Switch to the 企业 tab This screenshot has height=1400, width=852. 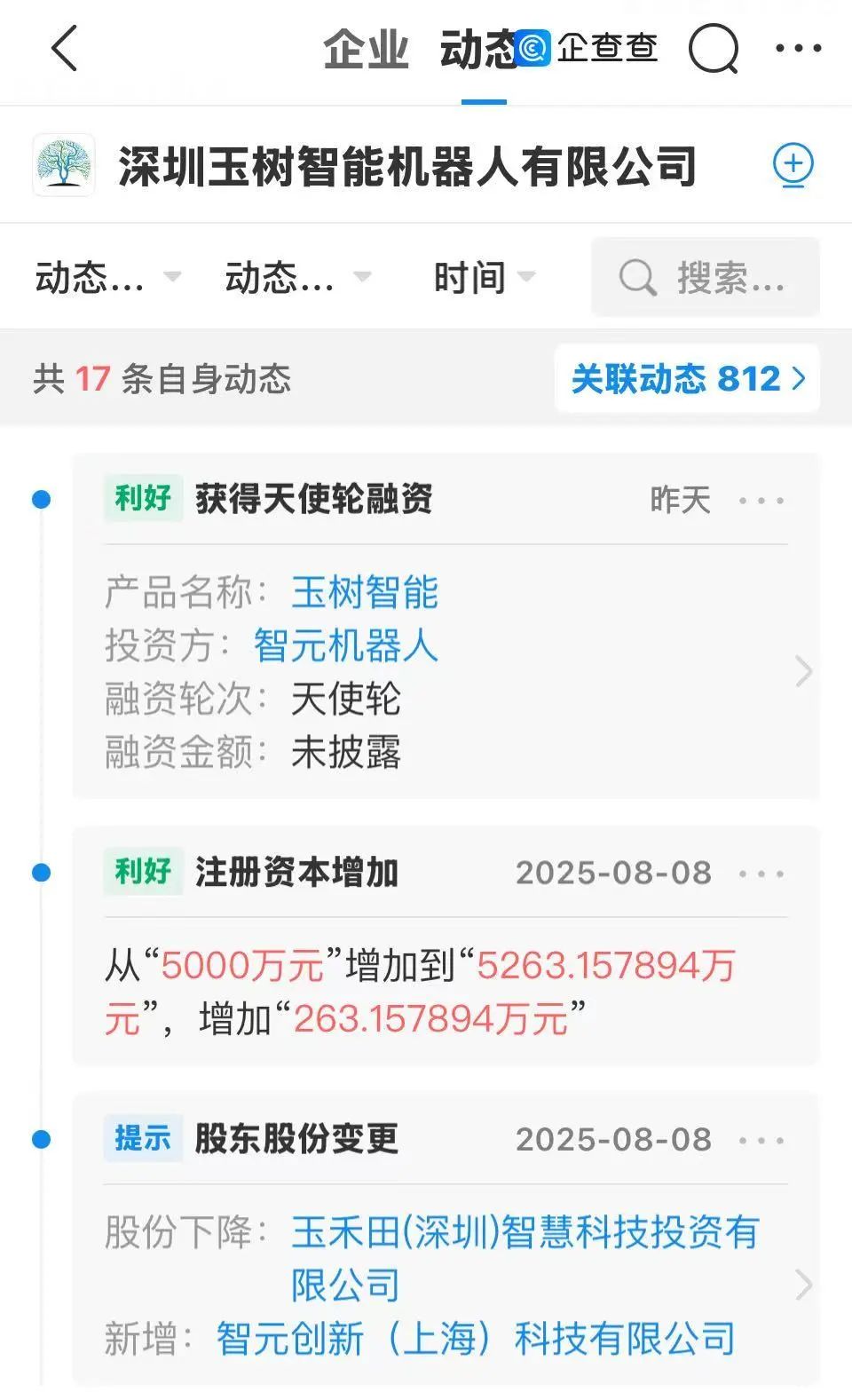click(x=366, y=50)
